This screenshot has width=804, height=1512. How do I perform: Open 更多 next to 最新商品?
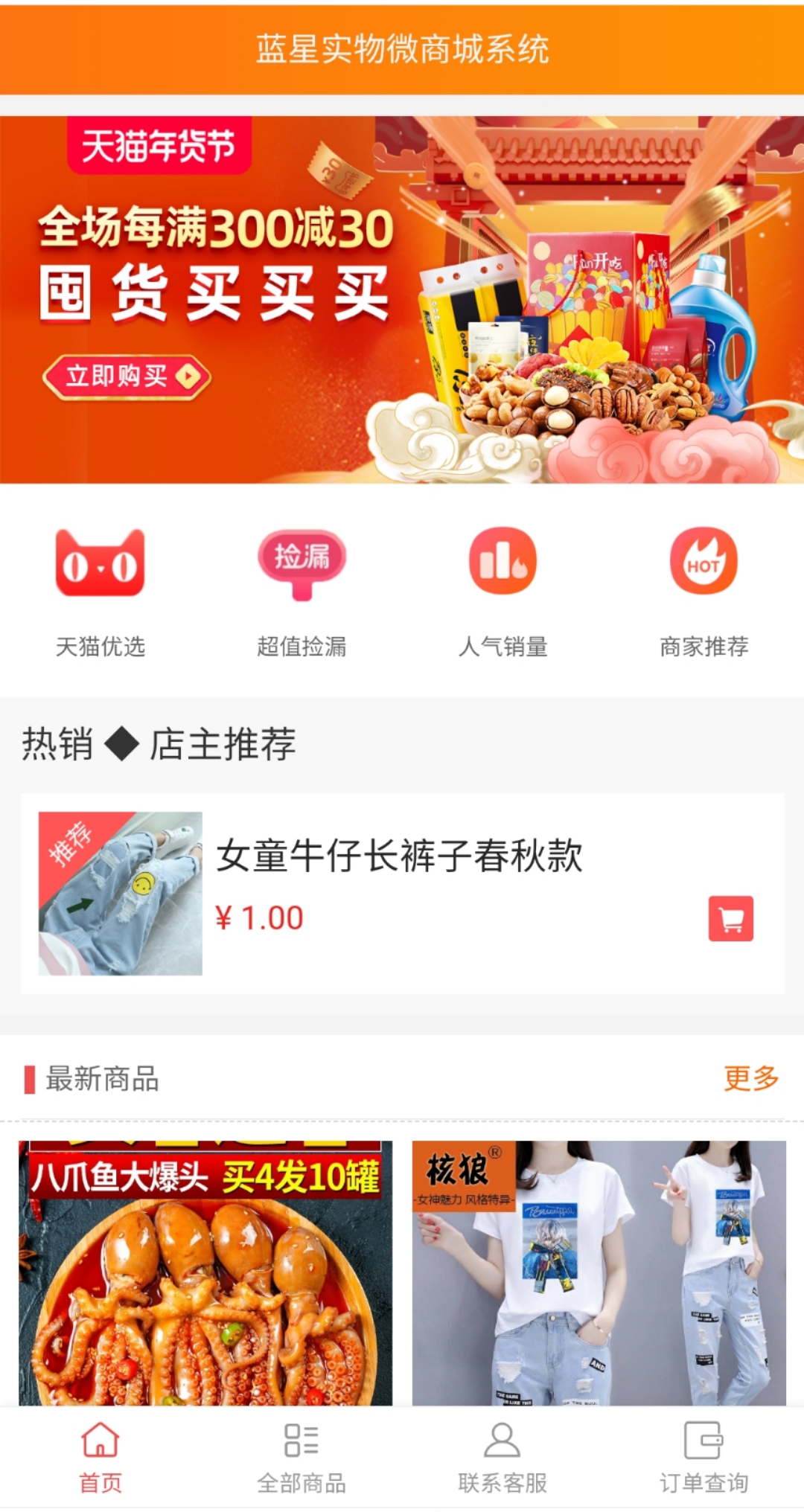pos(752,1075)
